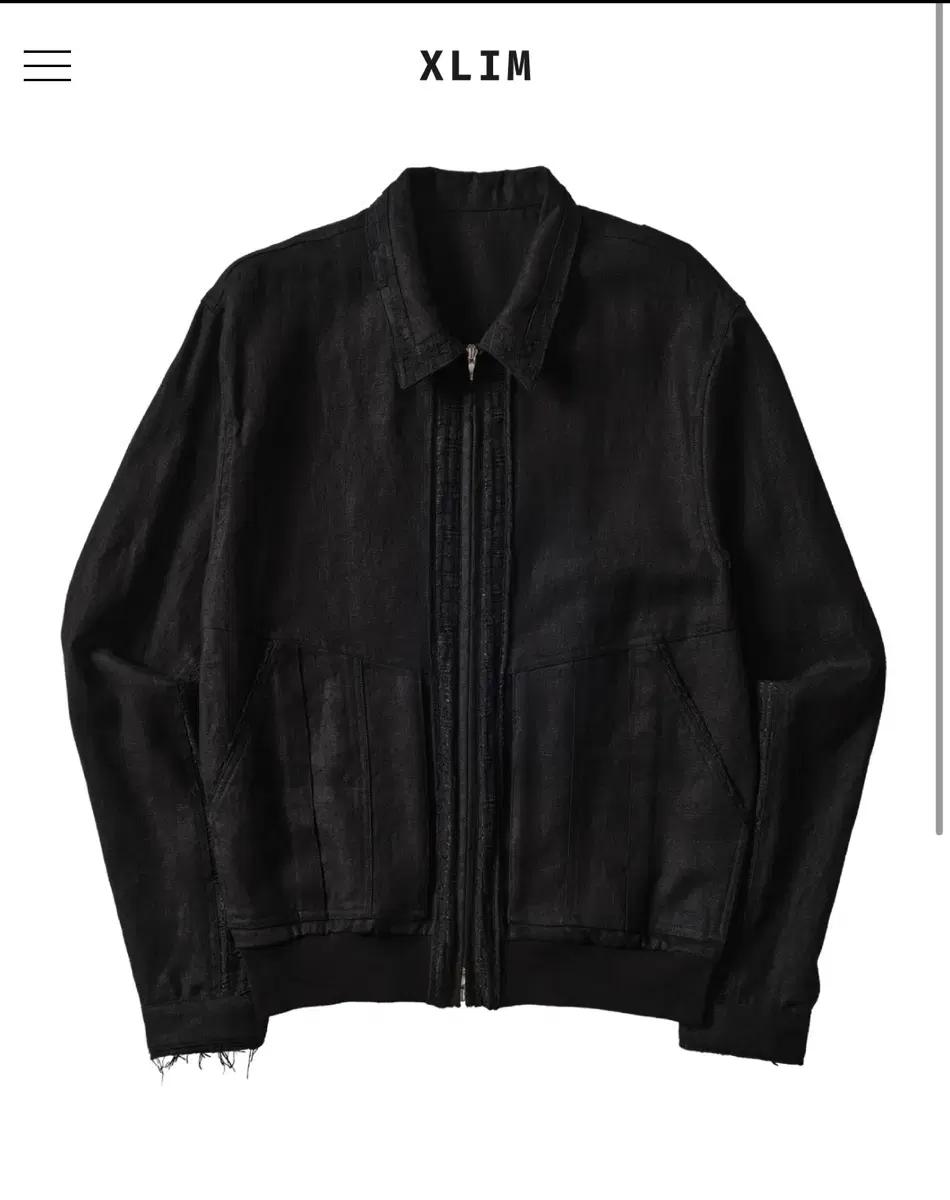Select the top line of the hamburger icon
This screenshot has width=950, height=1200.
46,53
